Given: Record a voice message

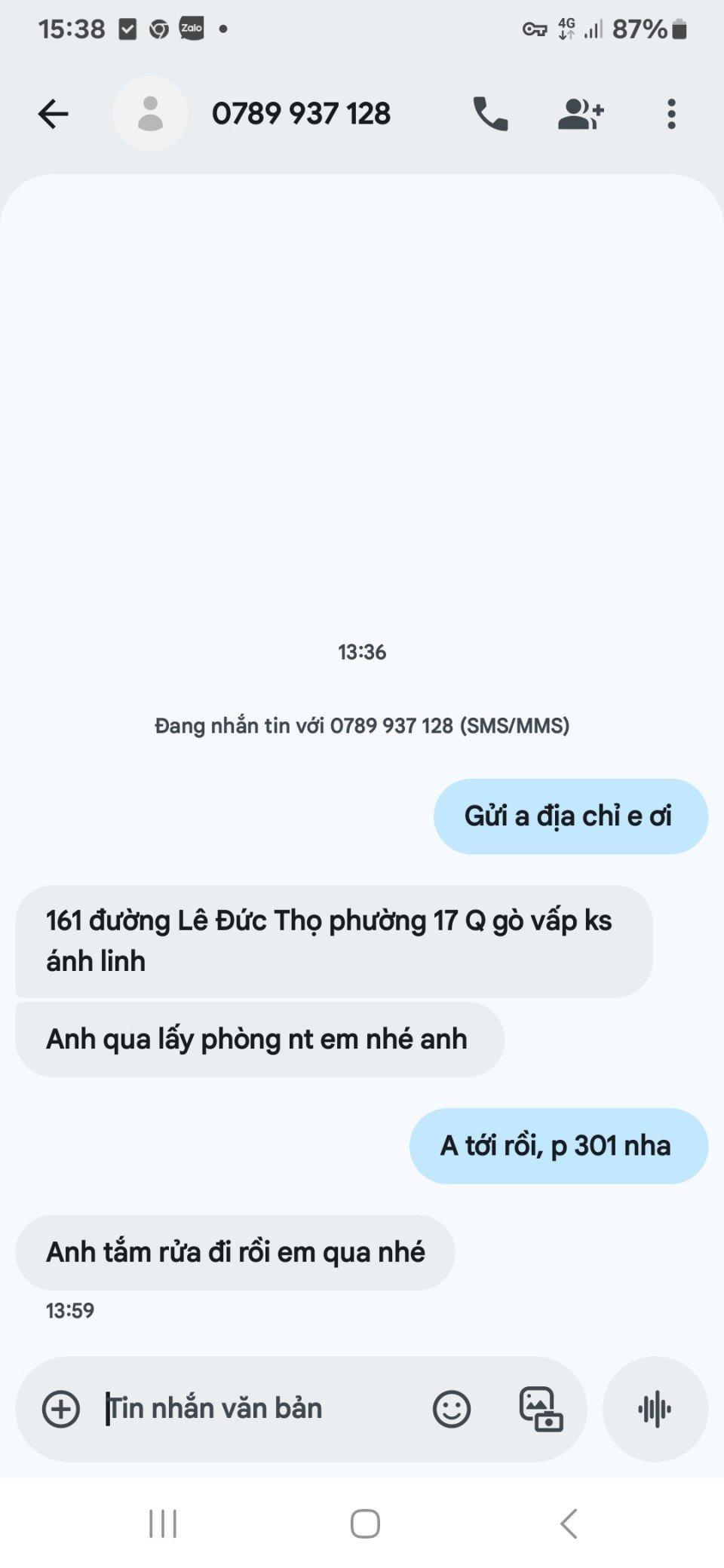Looking at the screenshot, I should coord(655,1409).
